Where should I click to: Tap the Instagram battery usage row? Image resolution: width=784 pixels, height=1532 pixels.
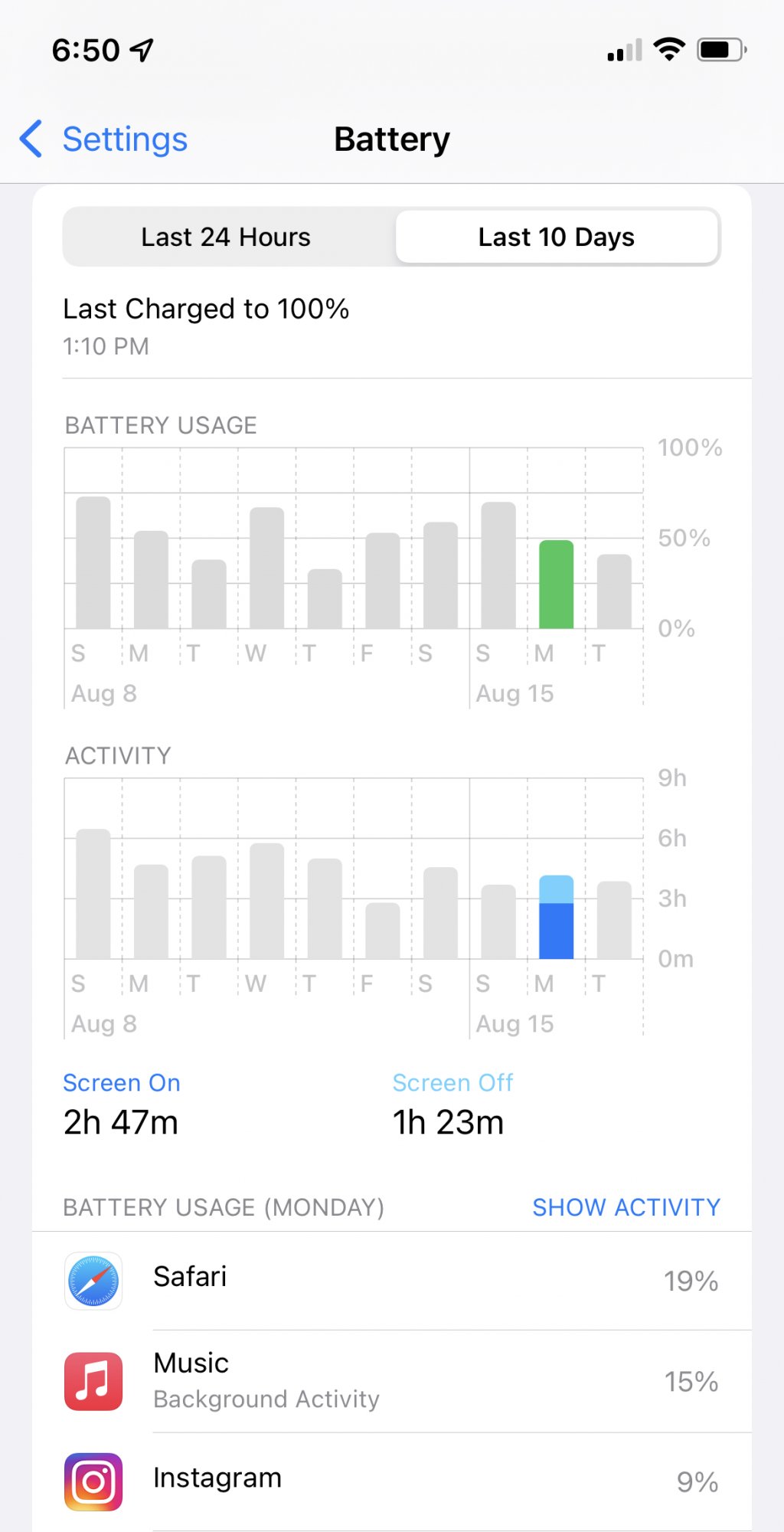392,1481
